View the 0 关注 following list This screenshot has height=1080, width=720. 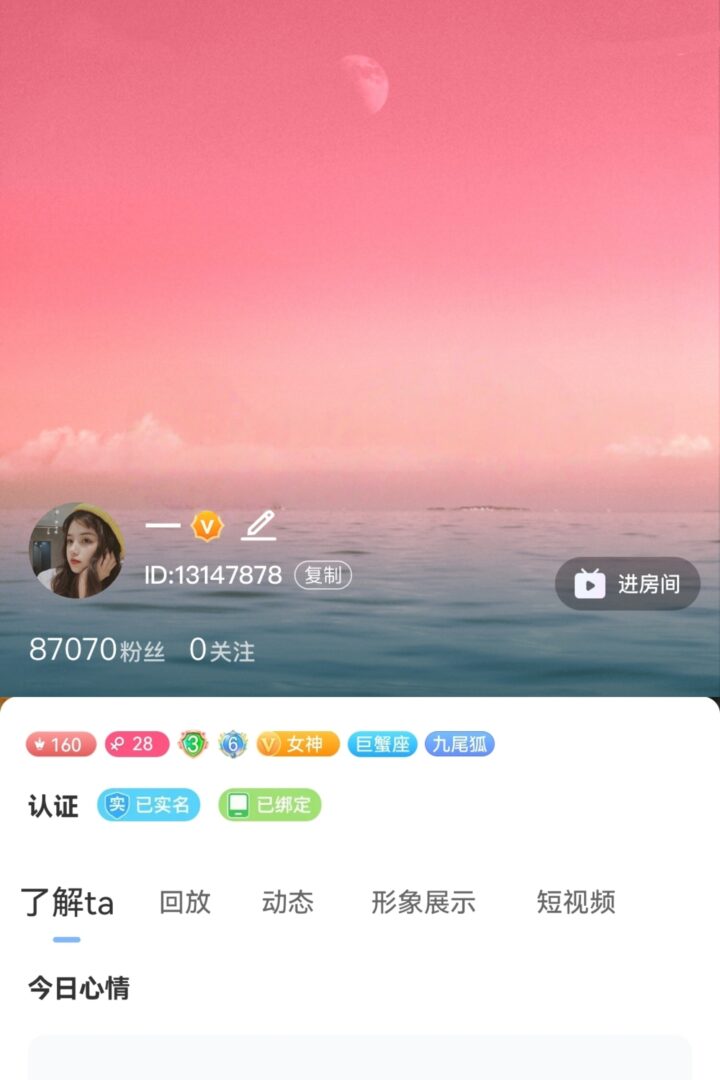pos(222,650)
